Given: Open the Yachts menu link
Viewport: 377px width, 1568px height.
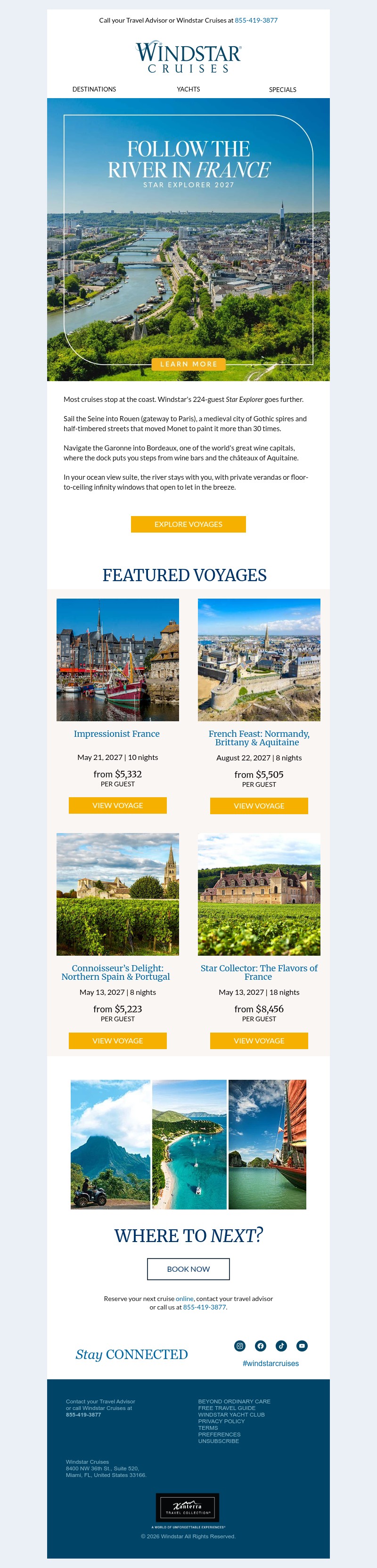Looking at the screenshot, I should (x=188, y=90).
